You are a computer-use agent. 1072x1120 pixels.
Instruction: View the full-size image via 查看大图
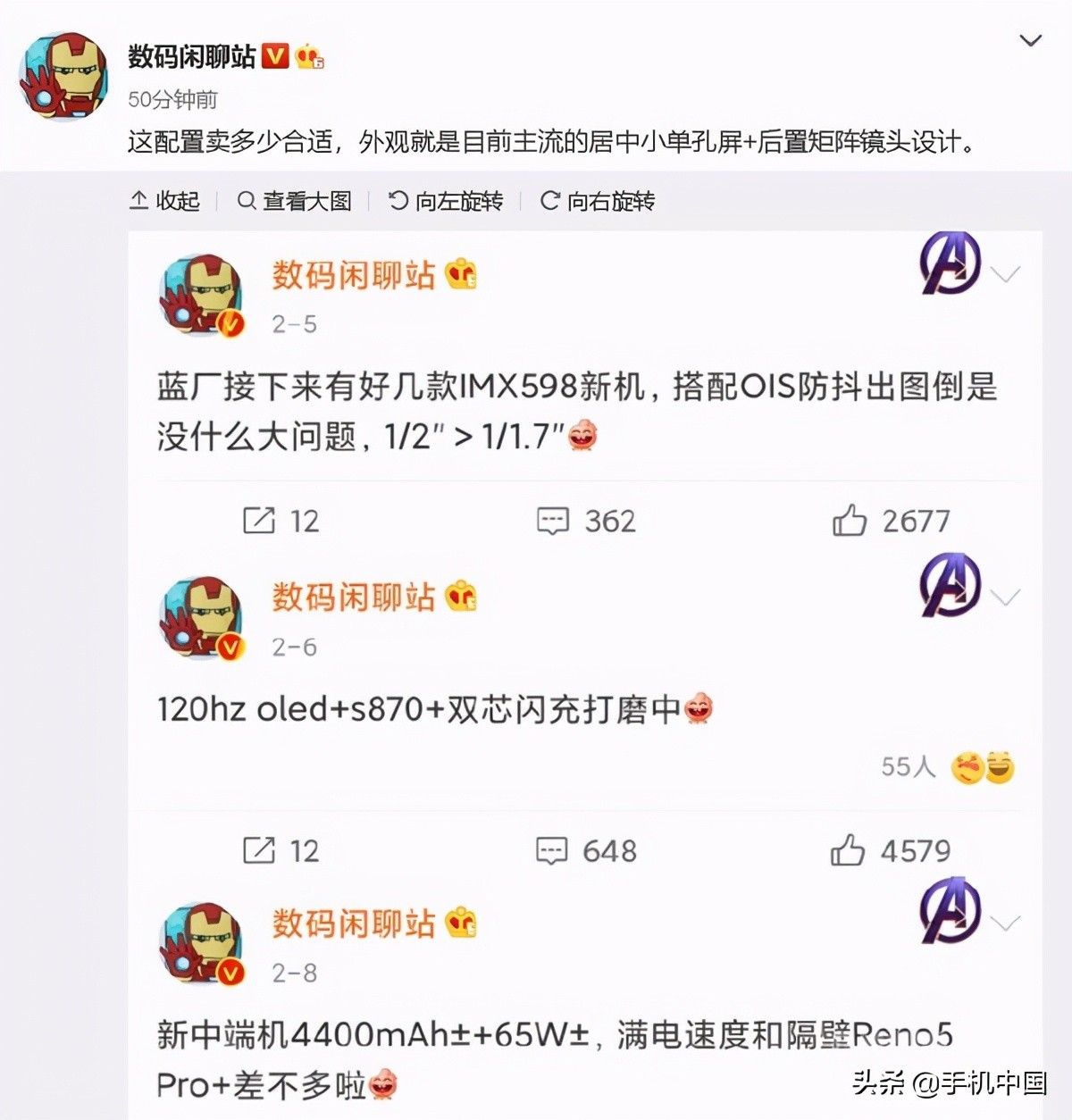click(x=295, y=201)
